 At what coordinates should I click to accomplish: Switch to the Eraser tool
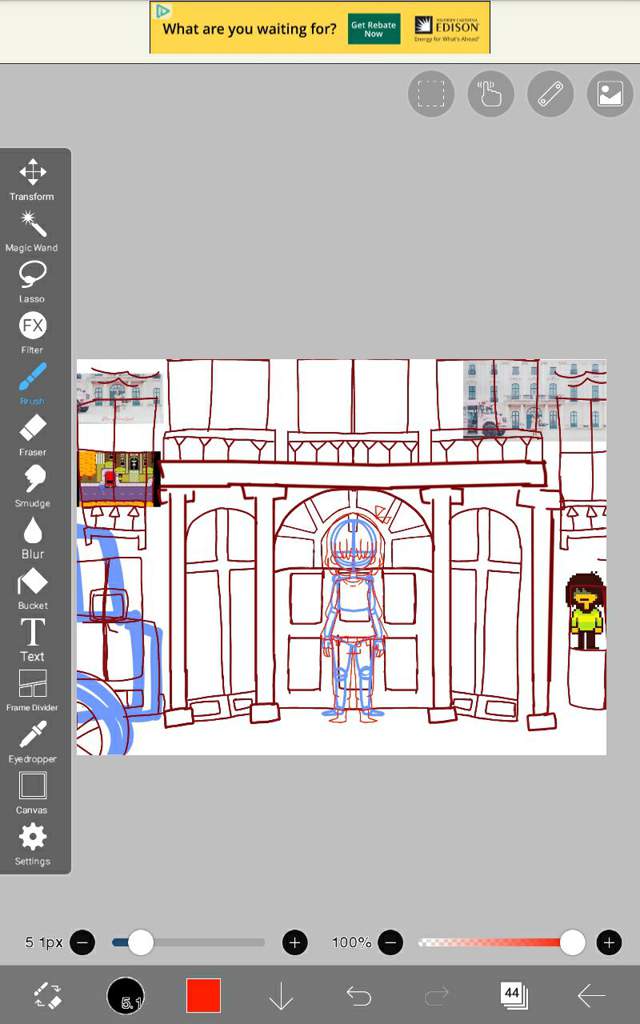click(32, 434)
